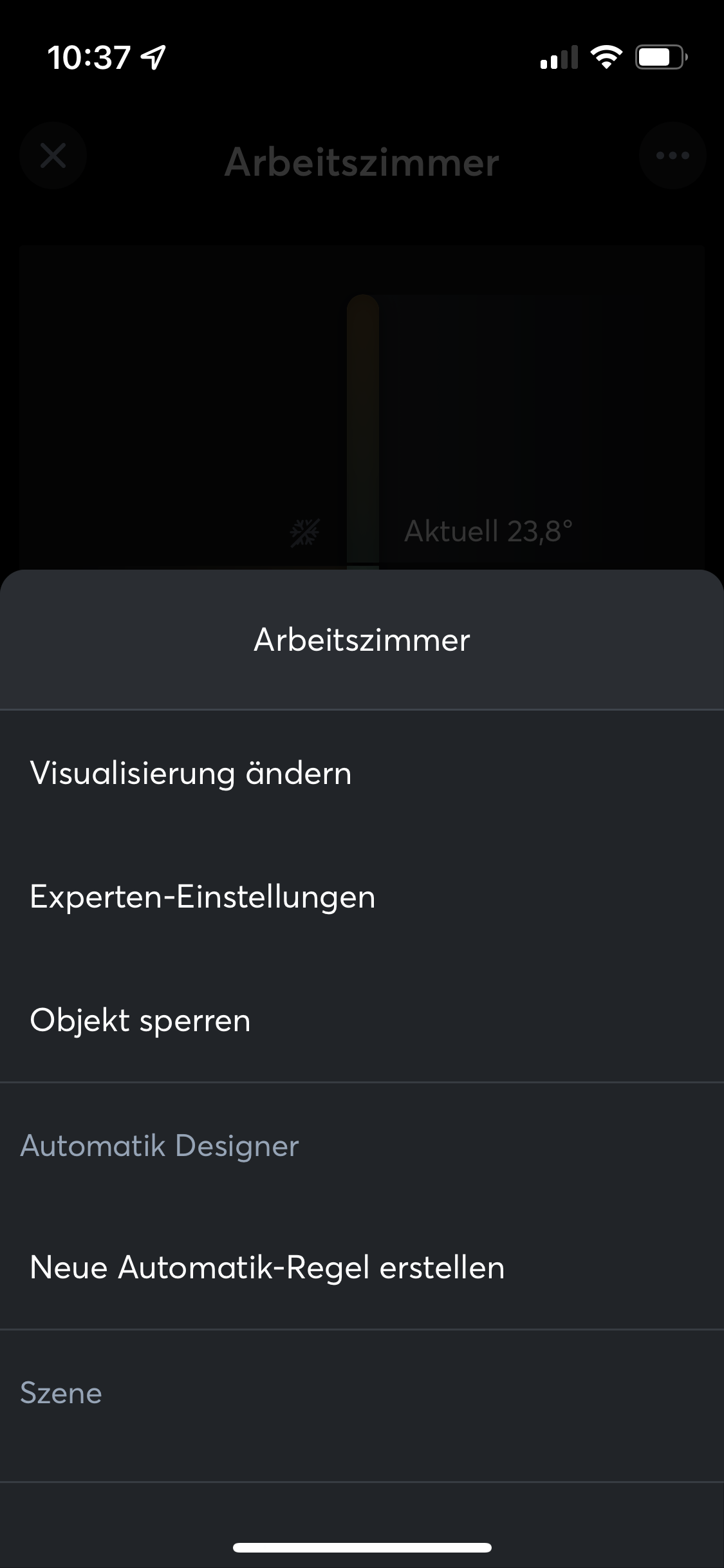
Task: Select Objekt sperren
Action: pos(140,1020)
